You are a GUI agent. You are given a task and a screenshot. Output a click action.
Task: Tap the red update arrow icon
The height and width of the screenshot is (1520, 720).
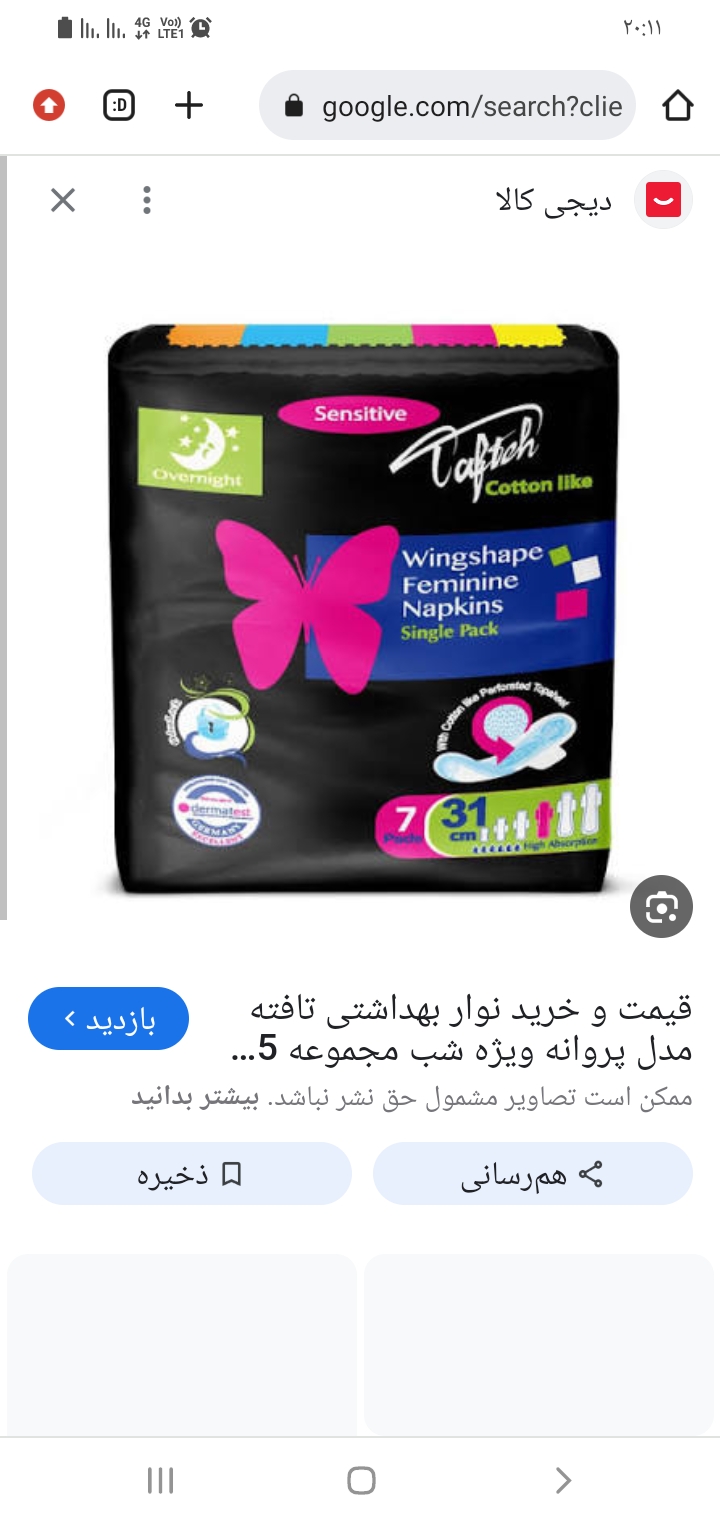[x=49, y=106]
